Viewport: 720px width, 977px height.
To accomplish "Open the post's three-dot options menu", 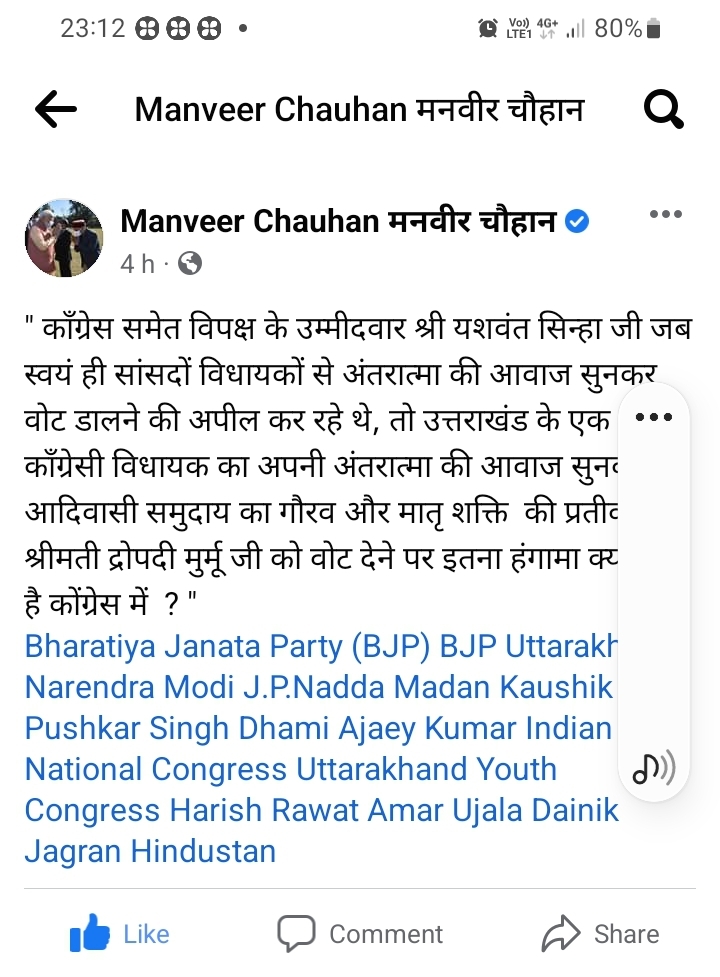I will point(665,214).
